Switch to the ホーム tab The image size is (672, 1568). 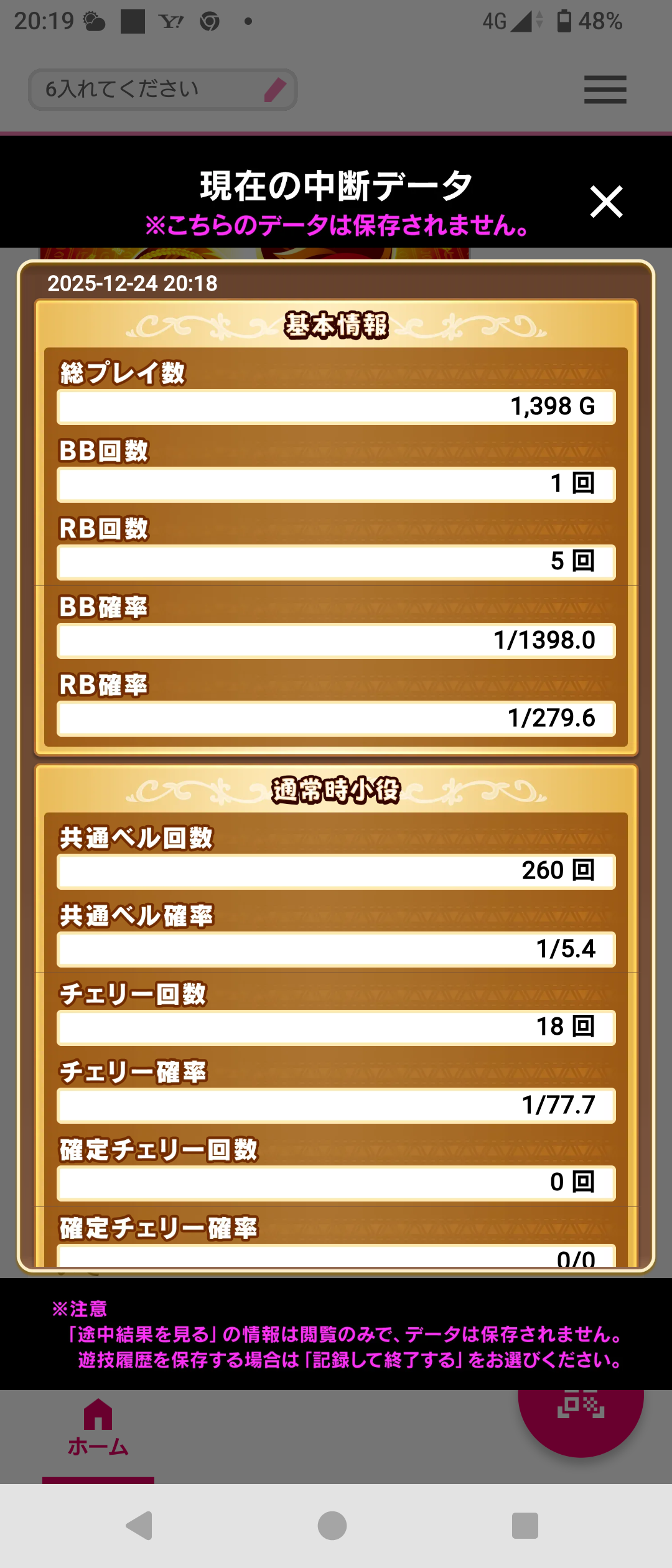(98, 1430)
